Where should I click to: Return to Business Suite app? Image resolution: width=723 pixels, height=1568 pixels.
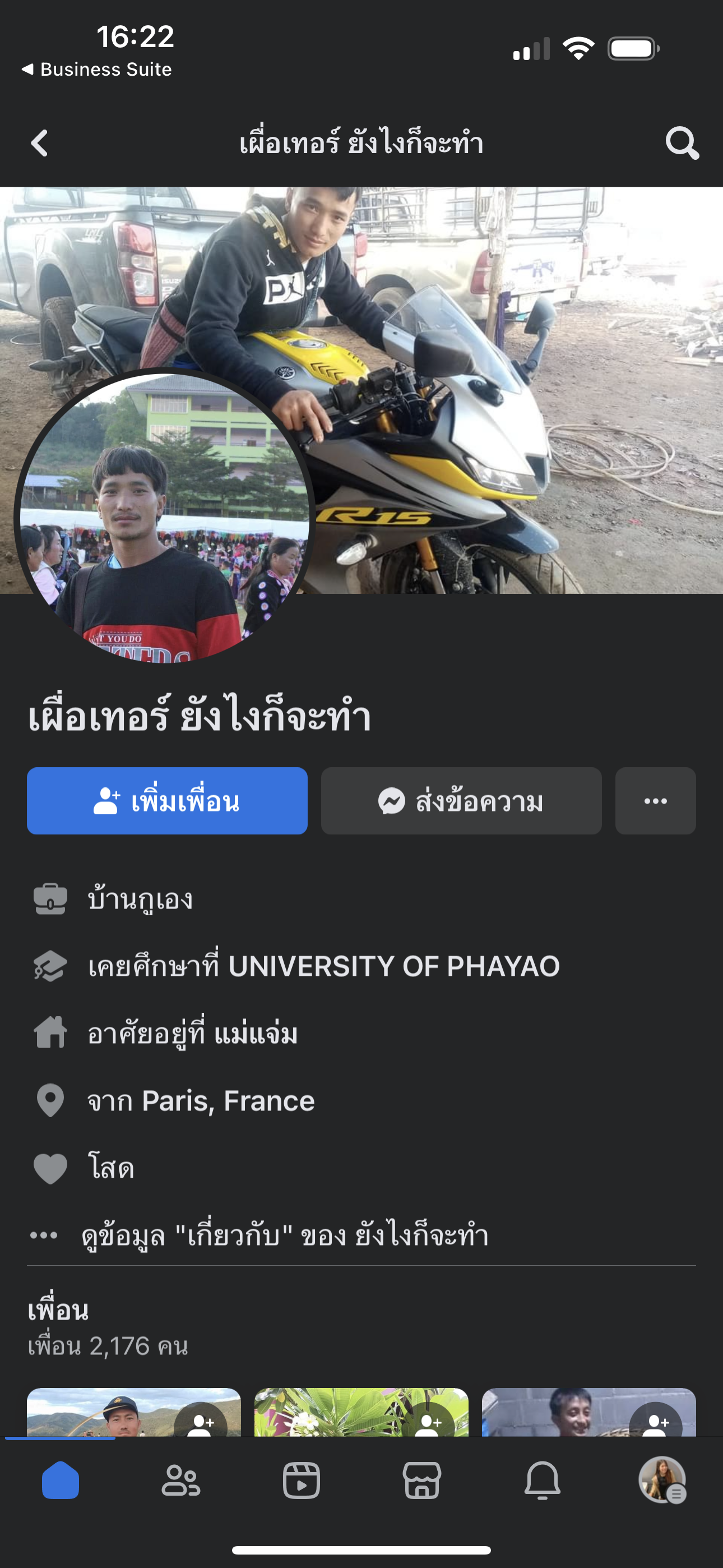(98, 70)
